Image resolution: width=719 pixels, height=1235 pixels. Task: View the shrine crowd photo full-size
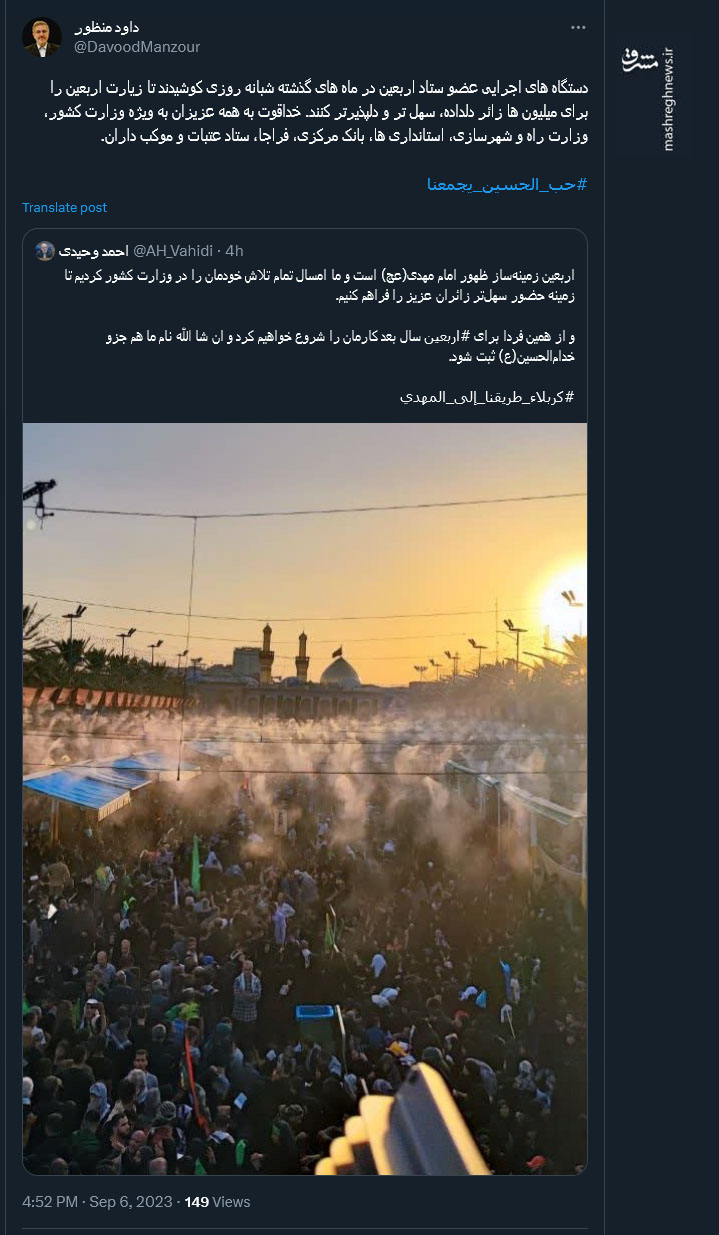(304, 798)
